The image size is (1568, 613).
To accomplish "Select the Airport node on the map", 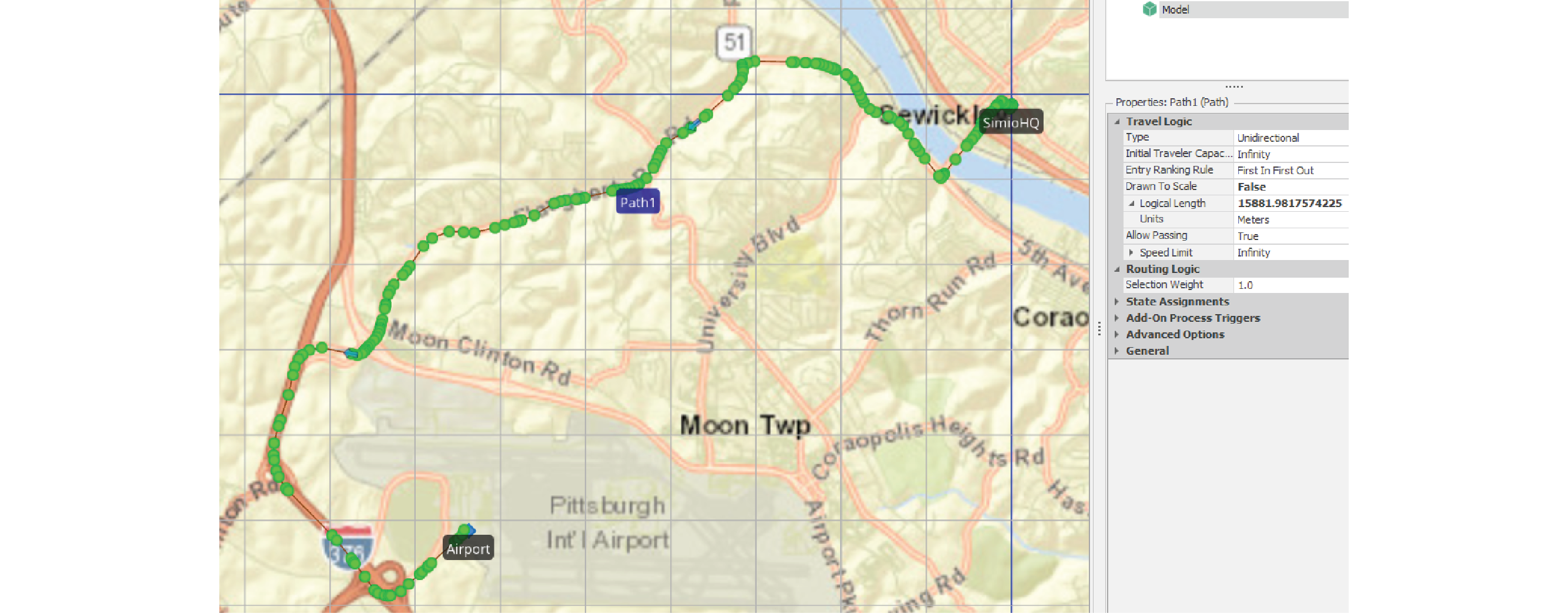I will click(467, 549).
